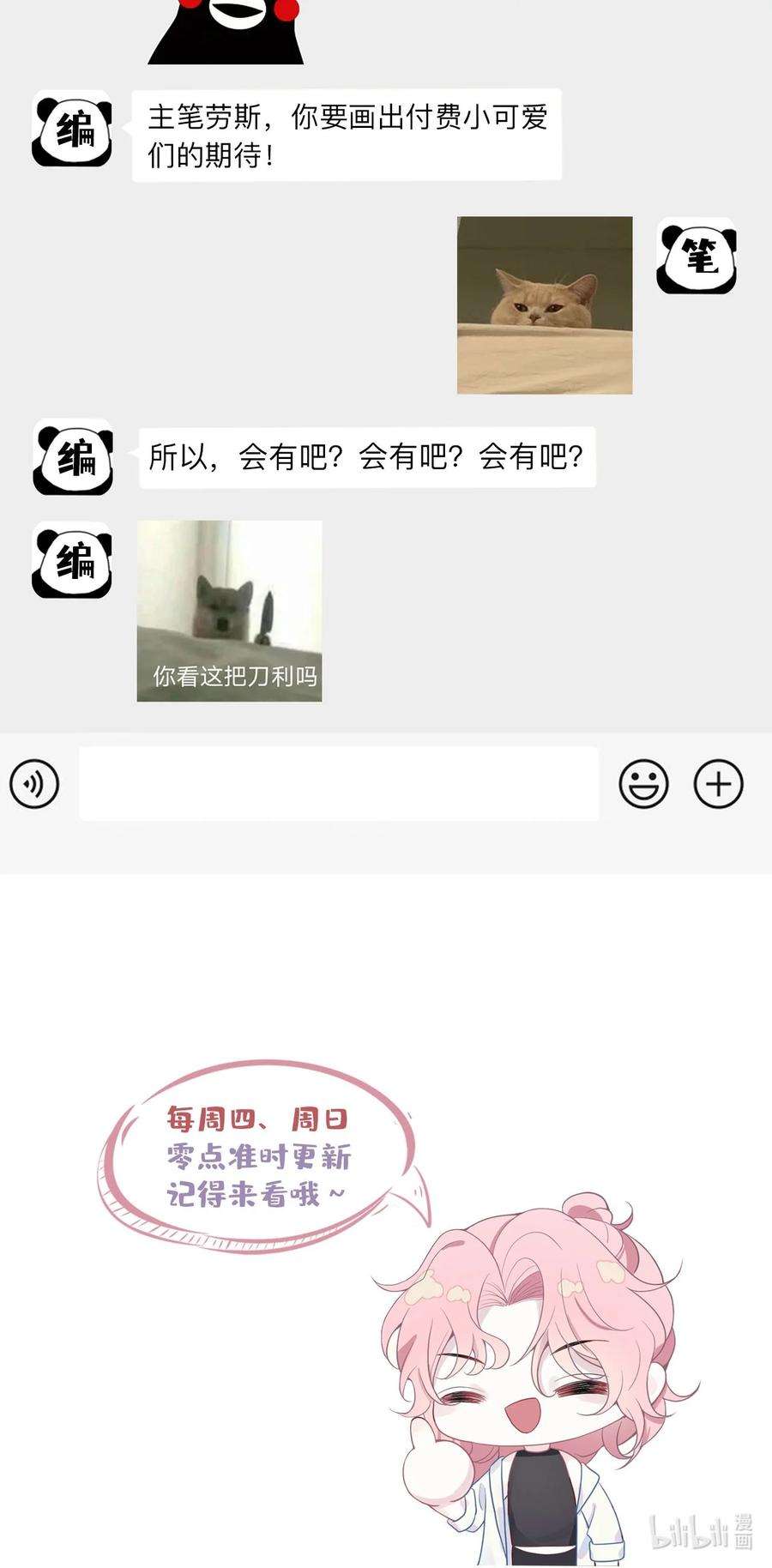Select the second 编 avatar beside the sticker
The image size is (772, 1568).
click(73, 562)
